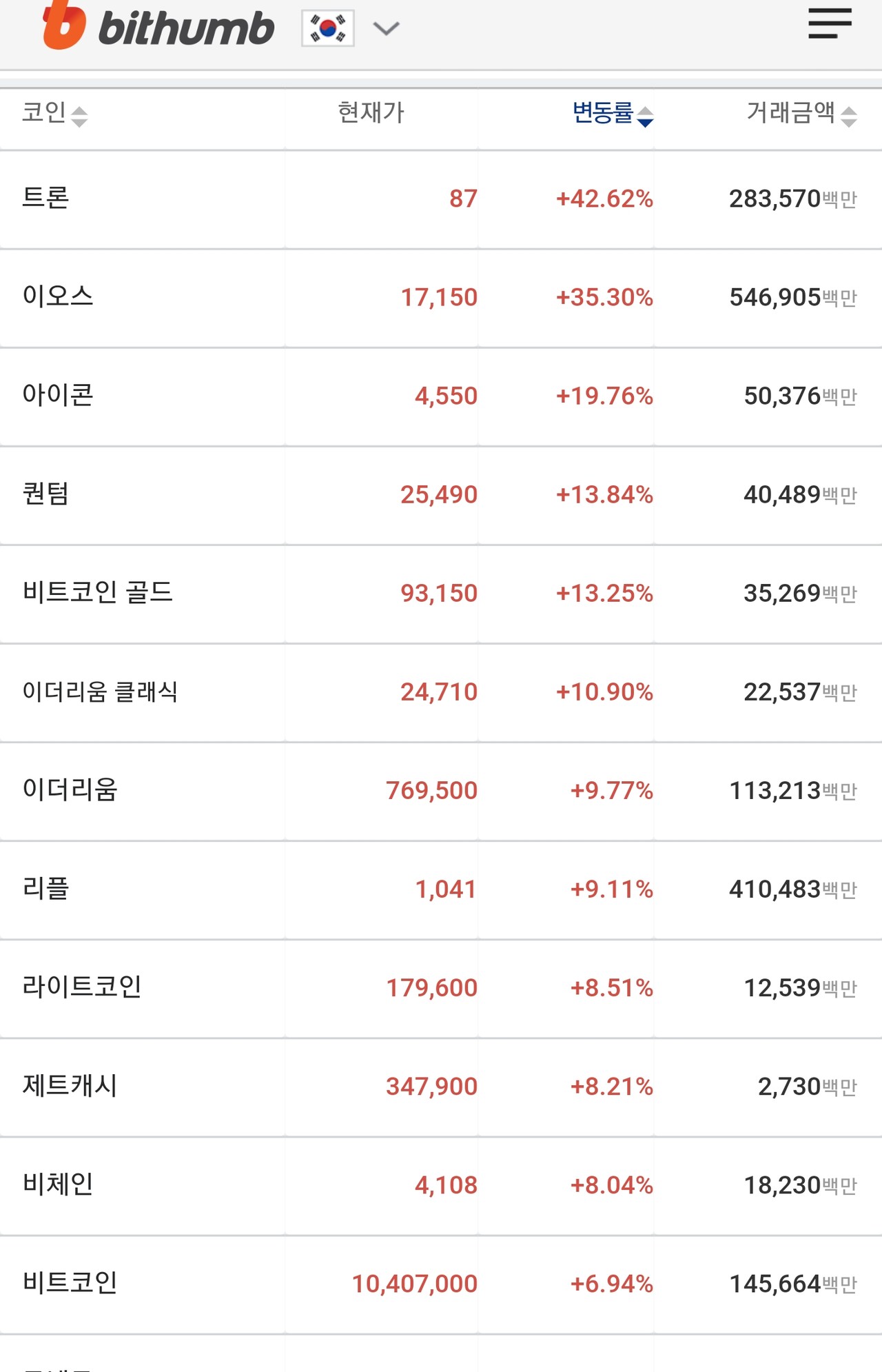Image resolution: width=882 pixels, height=1372 pixels.
Task: Click the 이더리움 row
Action: [441, 791]
